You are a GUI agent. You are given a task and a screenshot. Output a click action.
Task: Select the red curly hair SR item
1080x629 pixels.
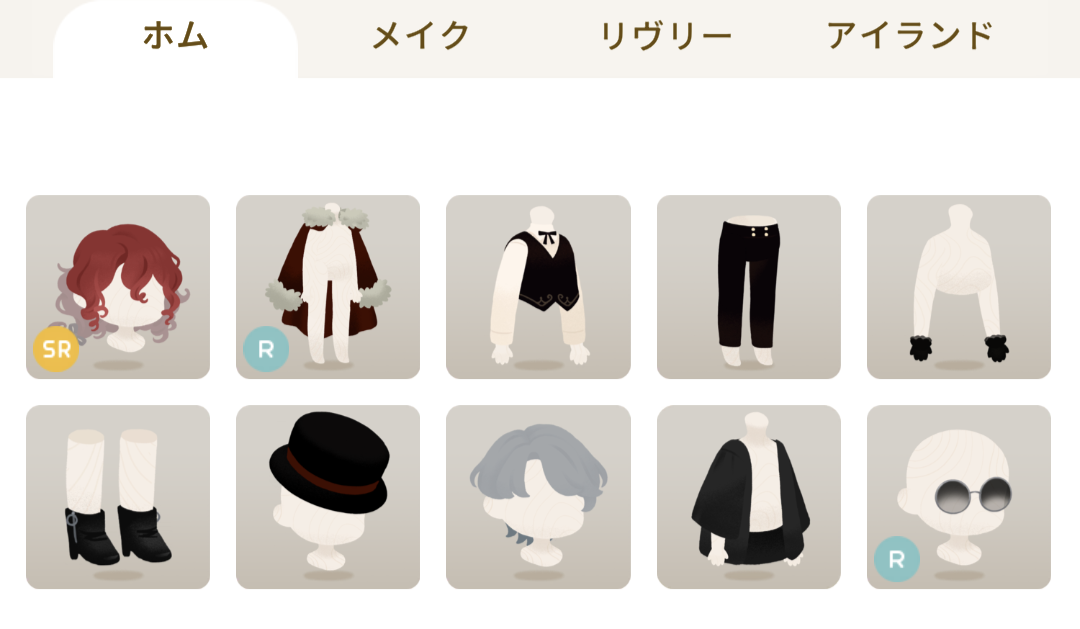pos(118,287)
